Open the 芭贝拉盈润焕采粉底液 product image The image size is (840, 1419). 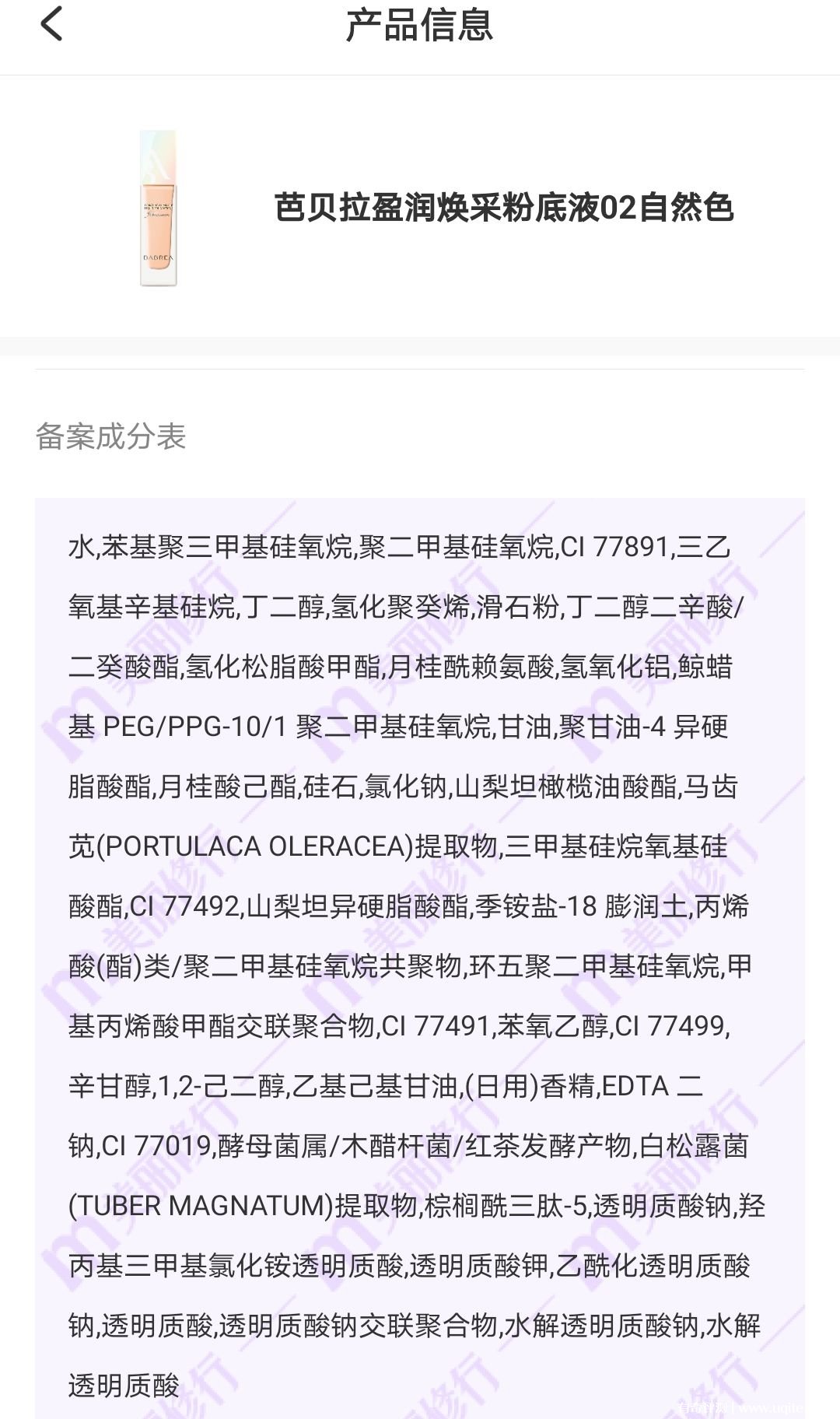tap(159, 208)
